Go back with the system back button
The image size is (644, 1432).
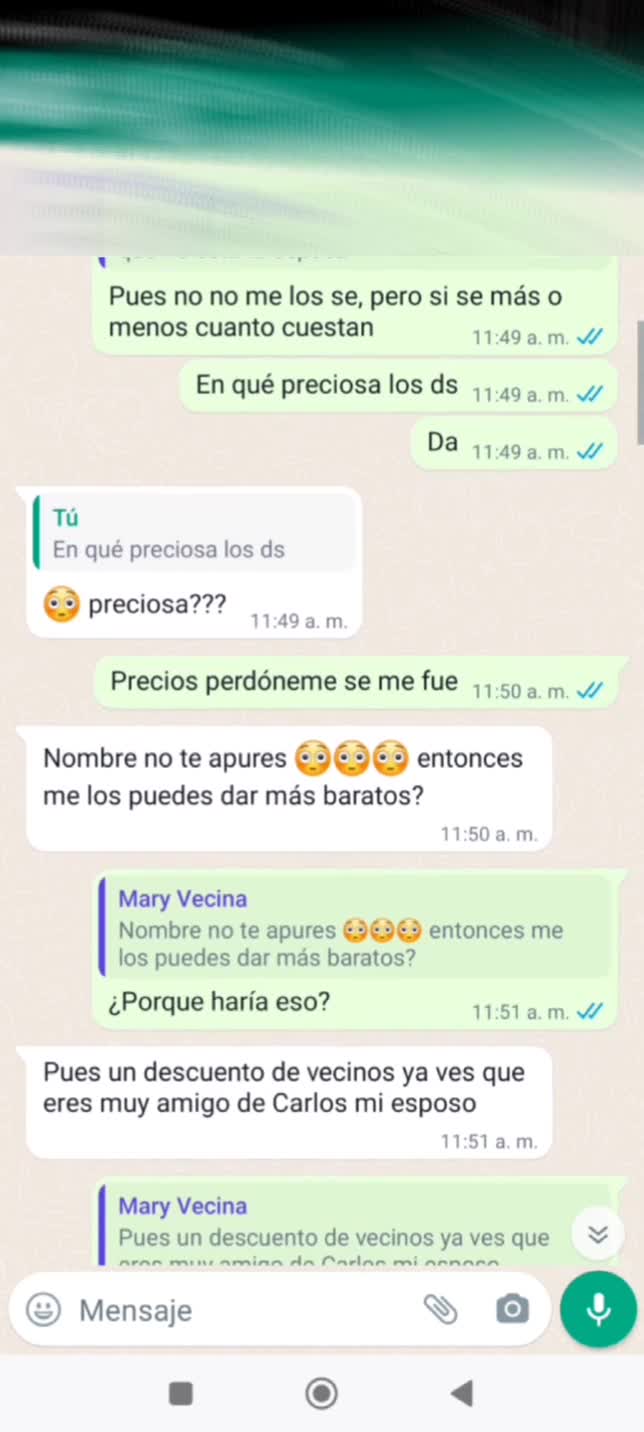tap(462, 1393)
